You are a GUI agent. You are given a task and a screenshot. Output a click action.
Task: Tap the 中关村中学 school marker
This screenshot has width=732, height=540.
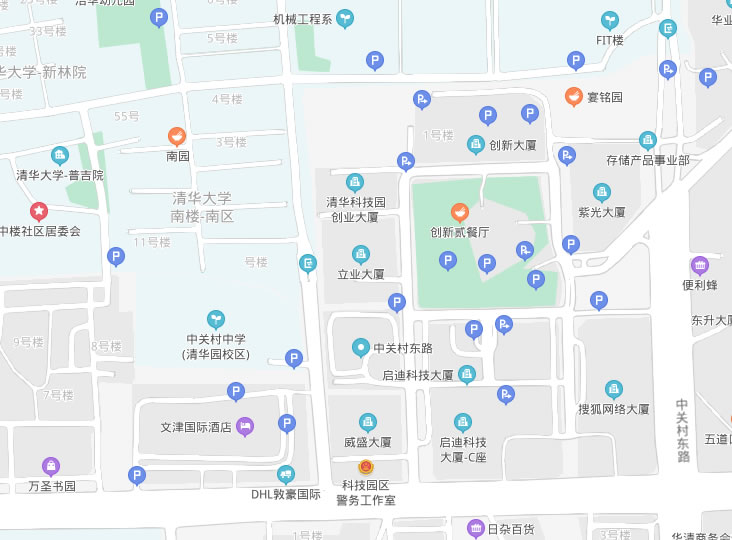216,319
